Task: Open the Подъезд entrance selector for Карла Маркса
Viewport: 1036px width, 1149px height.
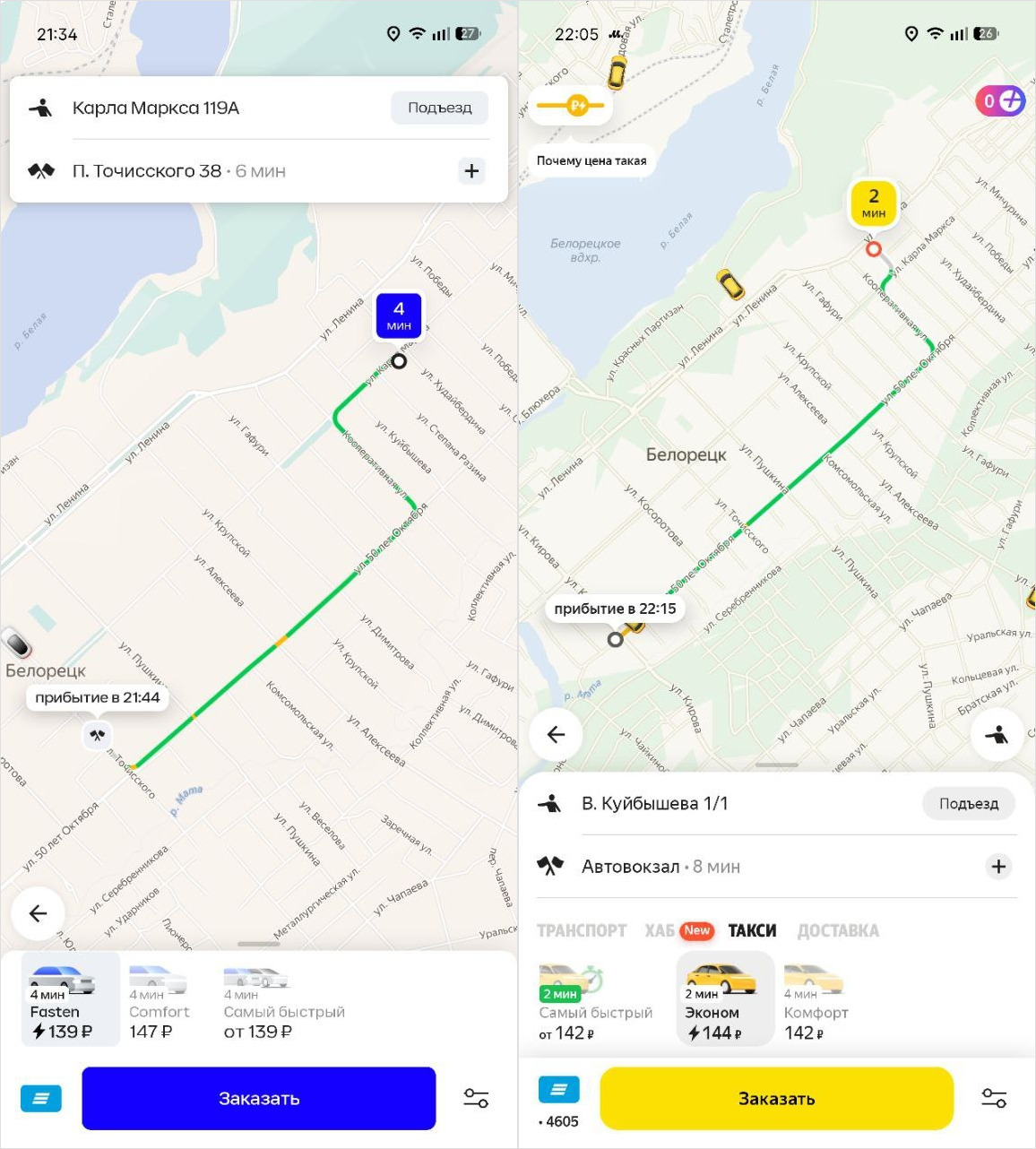Action: click(439, 108)
